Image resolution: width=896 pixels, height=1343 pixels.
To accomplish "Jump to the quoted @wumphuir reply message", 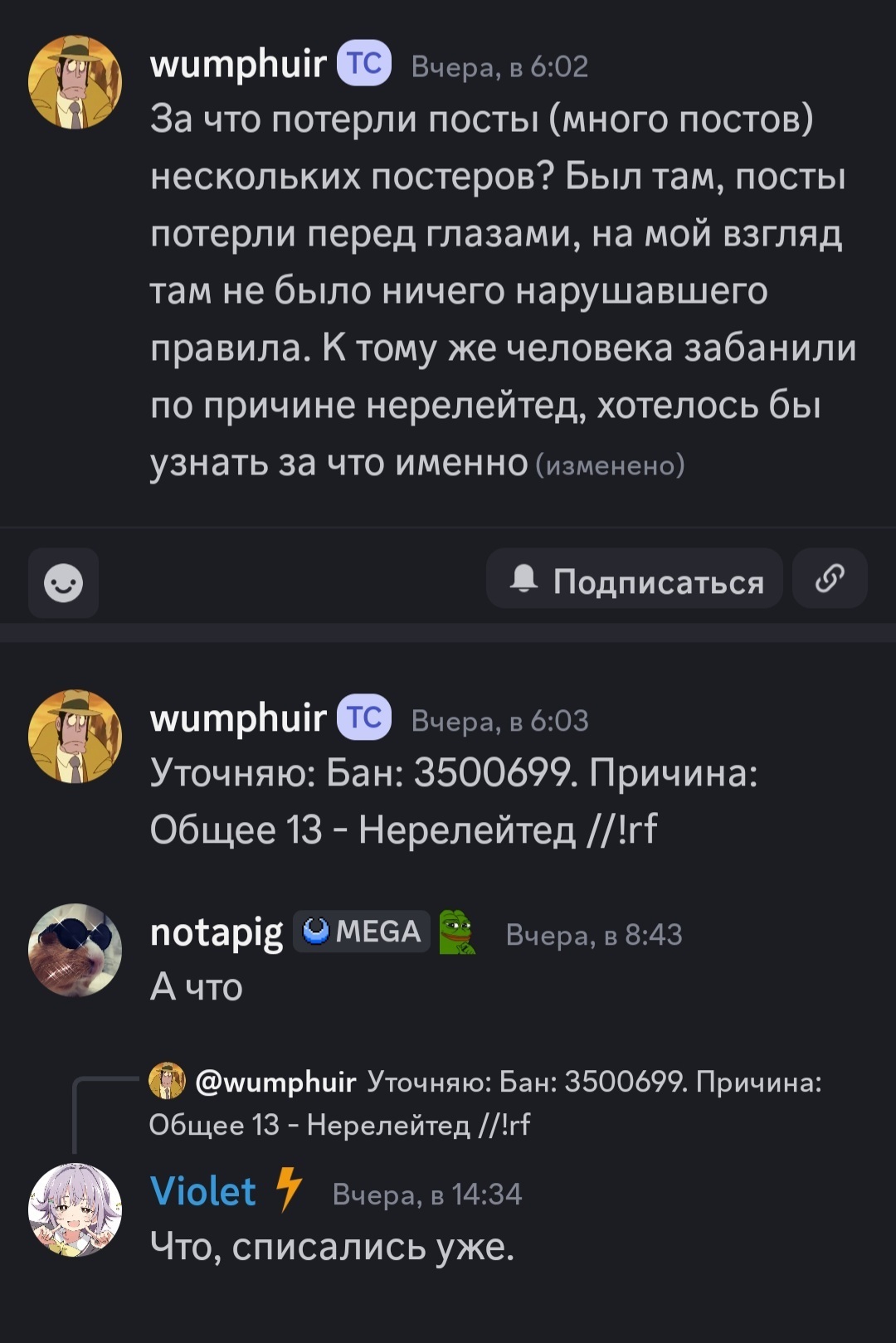I will pyautogui.click(x=485, y=1102).
